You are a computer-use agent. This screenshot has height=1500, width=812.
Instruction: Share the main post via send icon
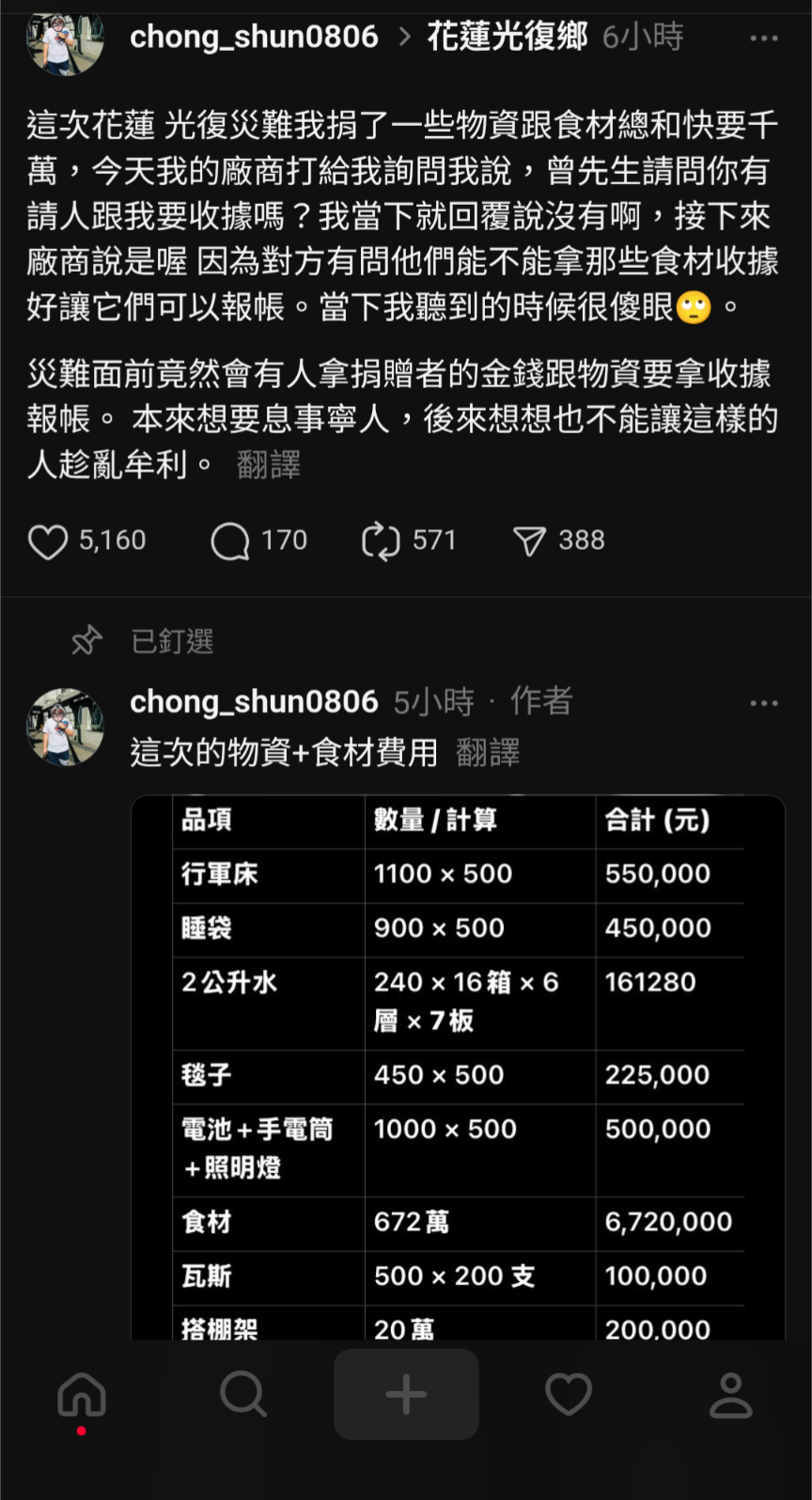click(529, 541)
